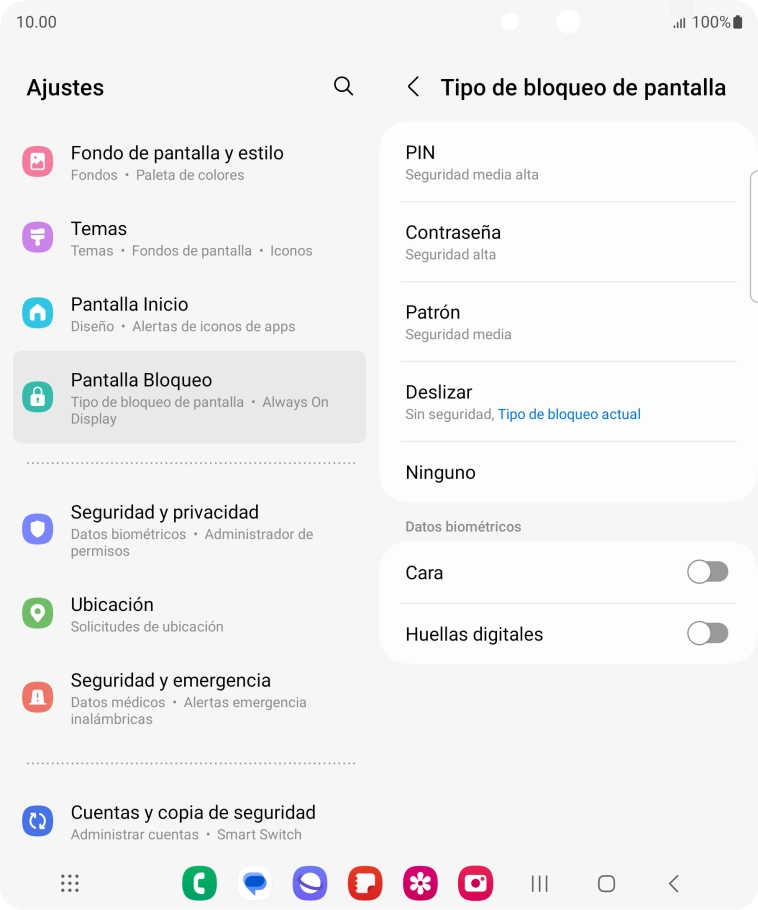Select Deslizar lock type
Image resolution: width=758 pixels, height=910 pixels.
pyautogui.click(x=567, y=402)
